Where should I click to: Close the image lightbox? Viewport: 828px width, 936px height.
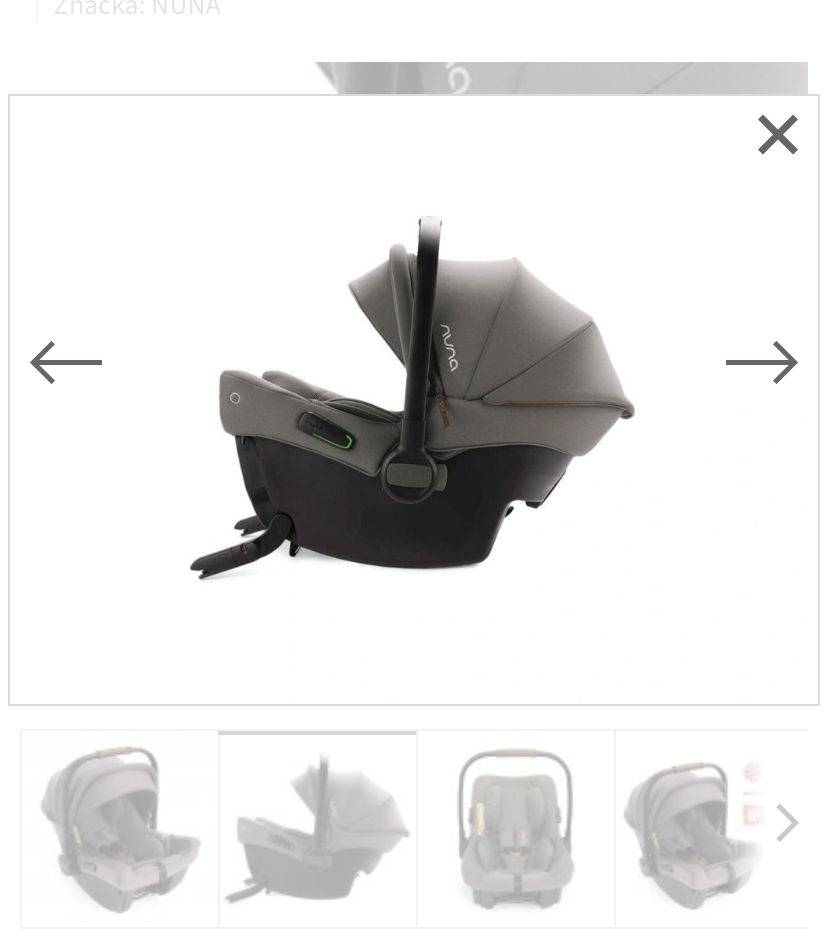click(x=777, y=135)
